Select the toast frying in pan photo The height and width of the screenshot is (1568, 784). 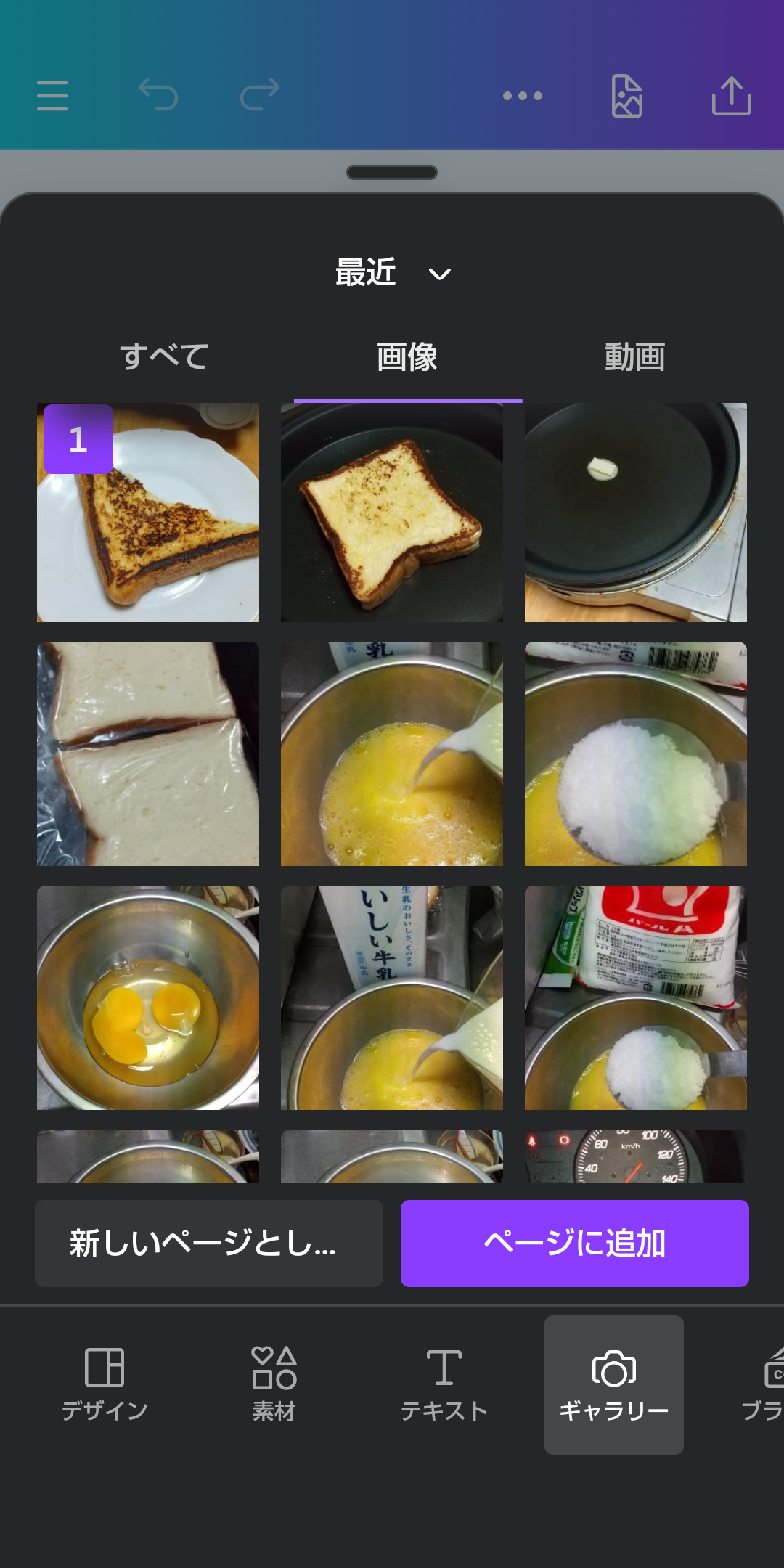pyautogui.click(x=392, y=513)
